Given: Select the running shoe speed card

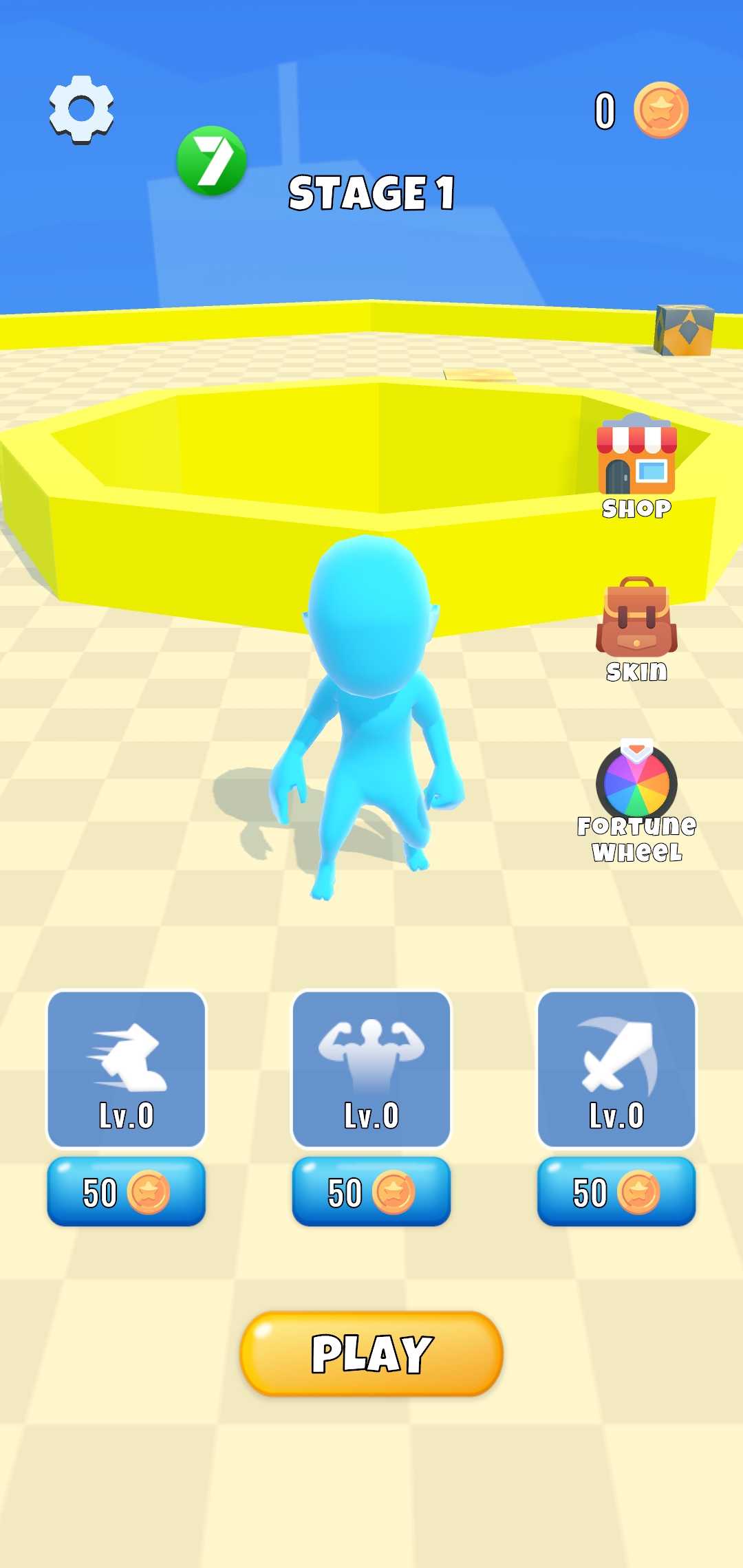Looking at the screenshot, I should click(126, 1068).
